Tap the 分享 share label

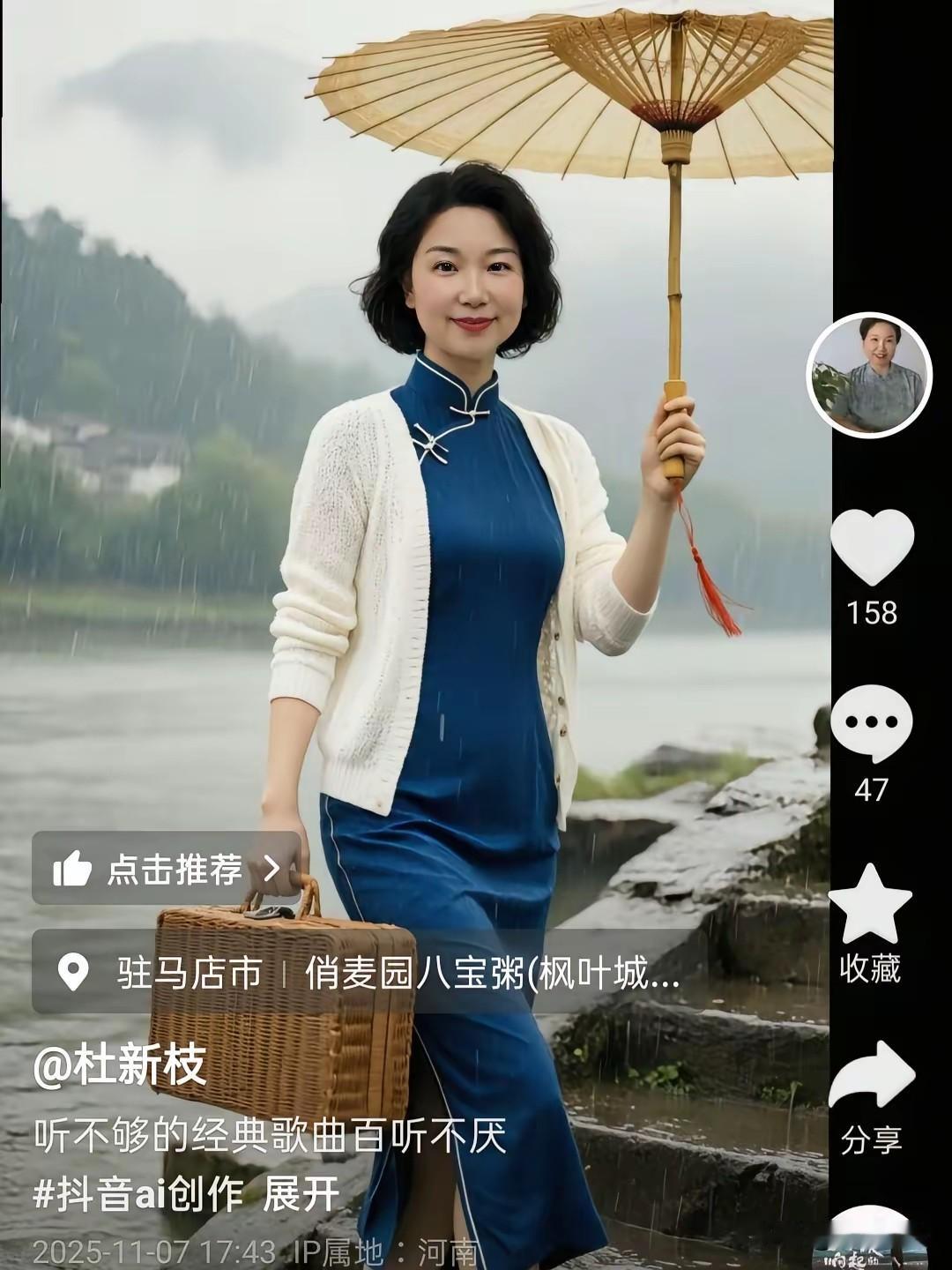(871, 1137)
